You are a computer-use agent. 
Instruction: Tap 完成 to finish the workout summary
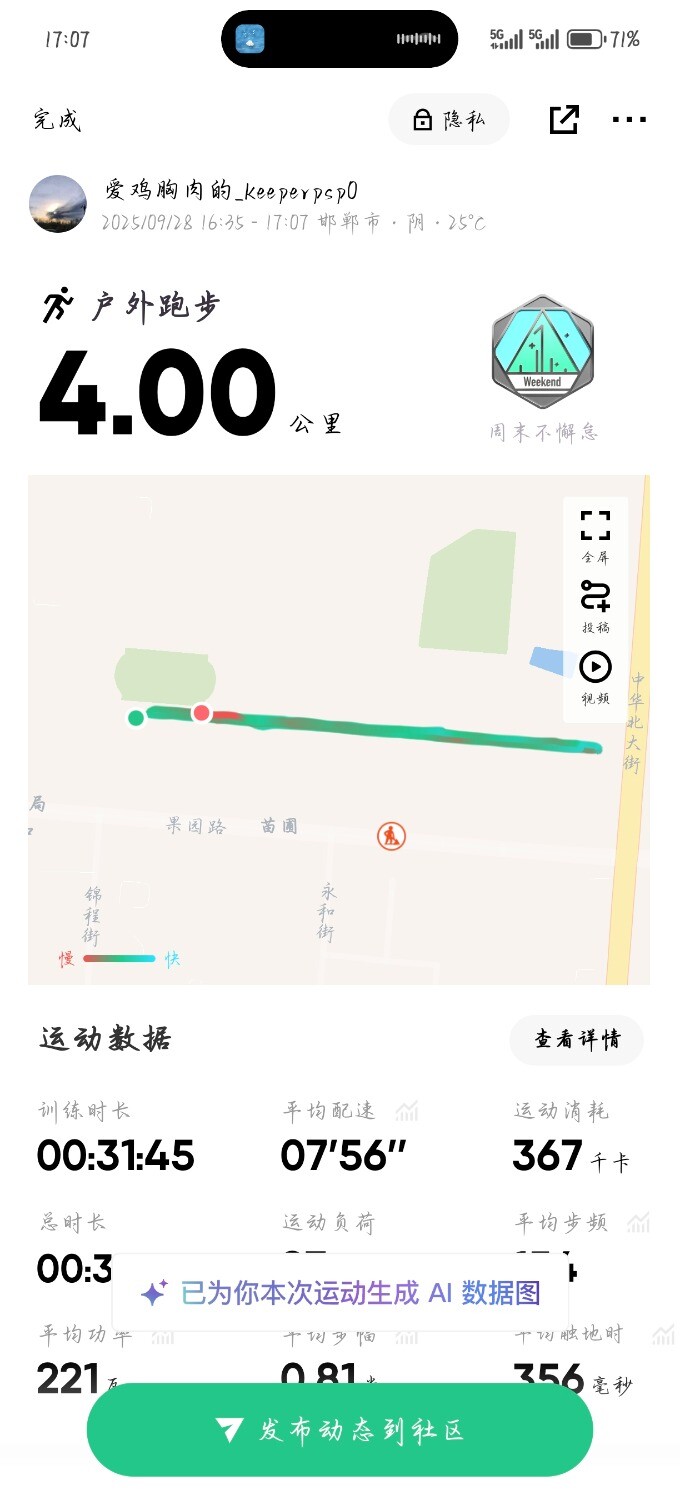point(57,120)
